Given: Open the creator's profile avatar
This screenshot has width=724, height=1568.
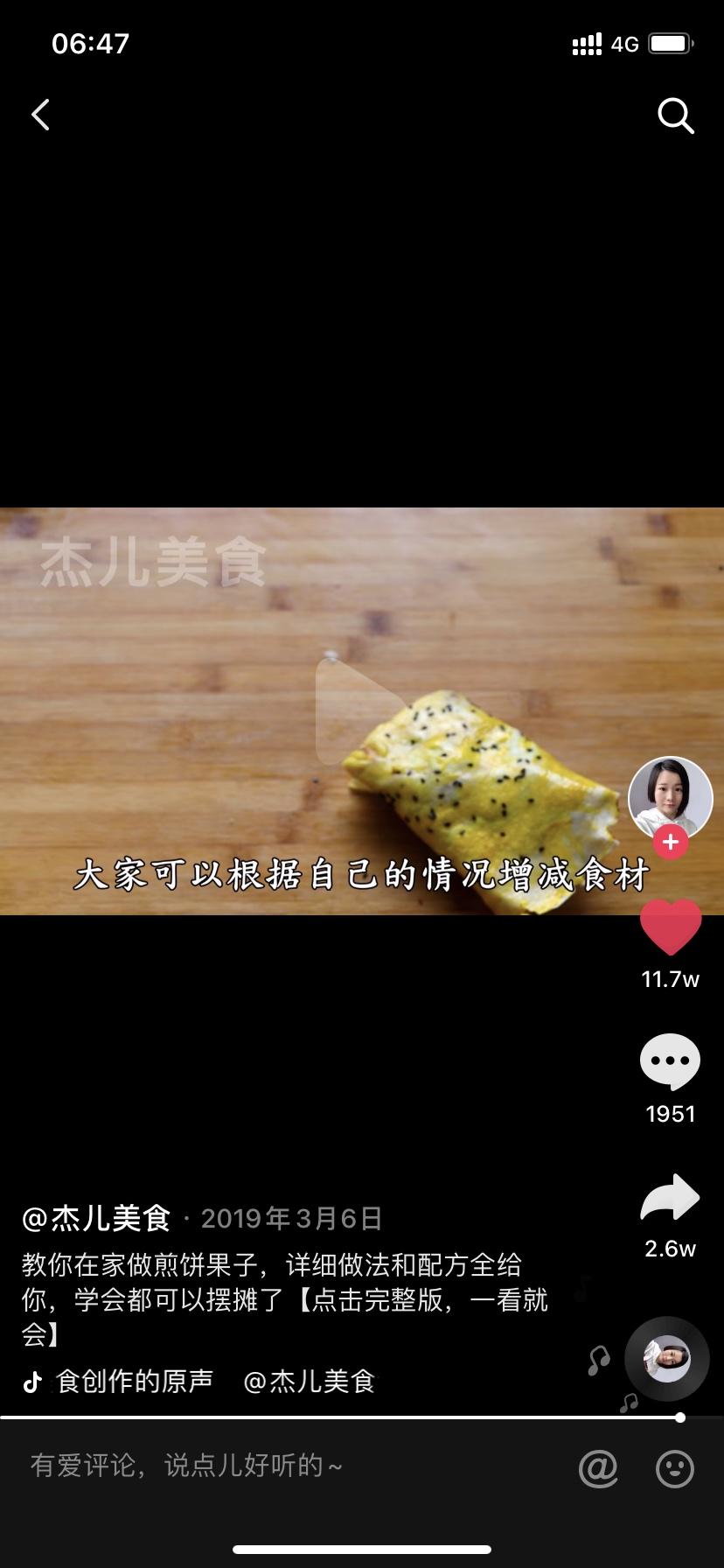Looking at the screenshot, I should click(670, 797).
